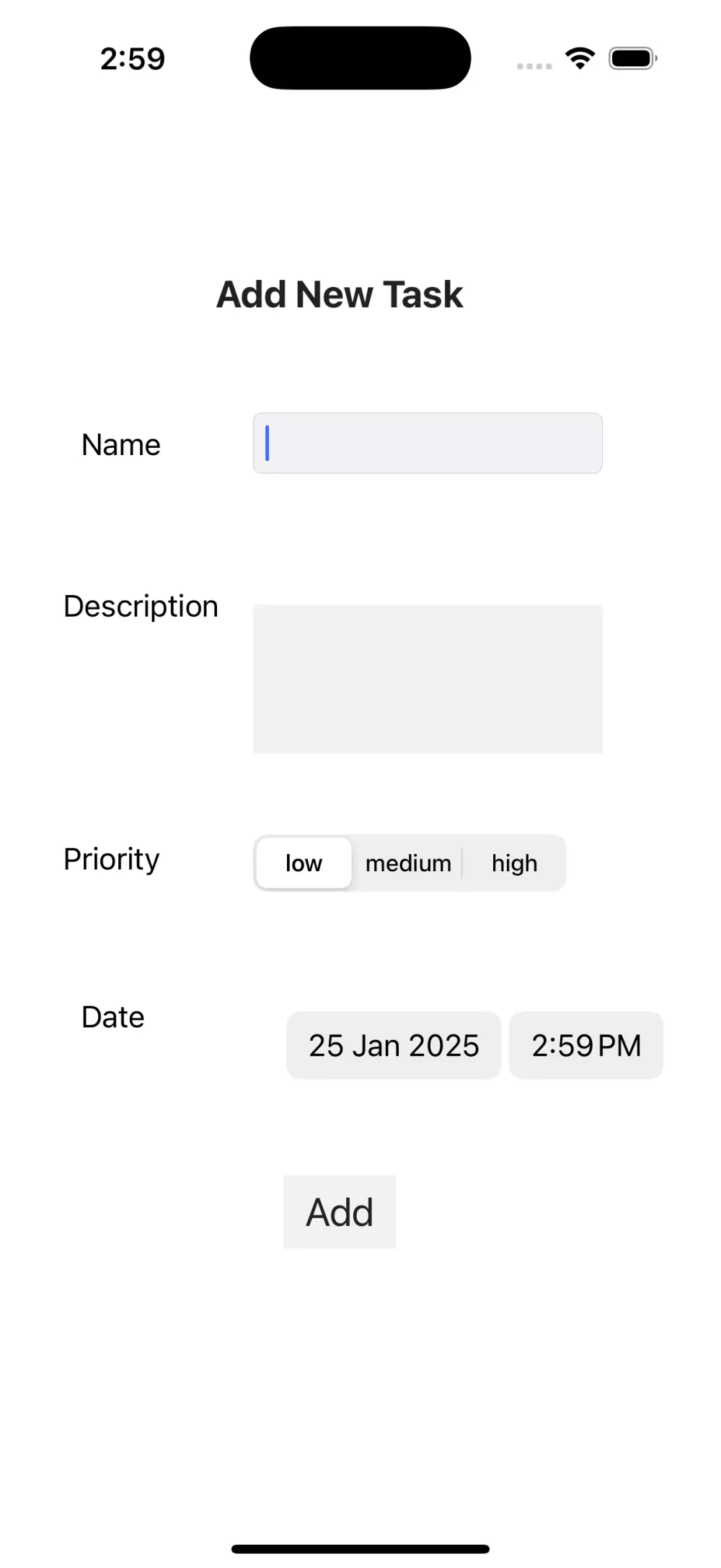Tap the home indicator bar at bottom
This screenshot has width=721, height=1568.
(x=360, y=1542)
